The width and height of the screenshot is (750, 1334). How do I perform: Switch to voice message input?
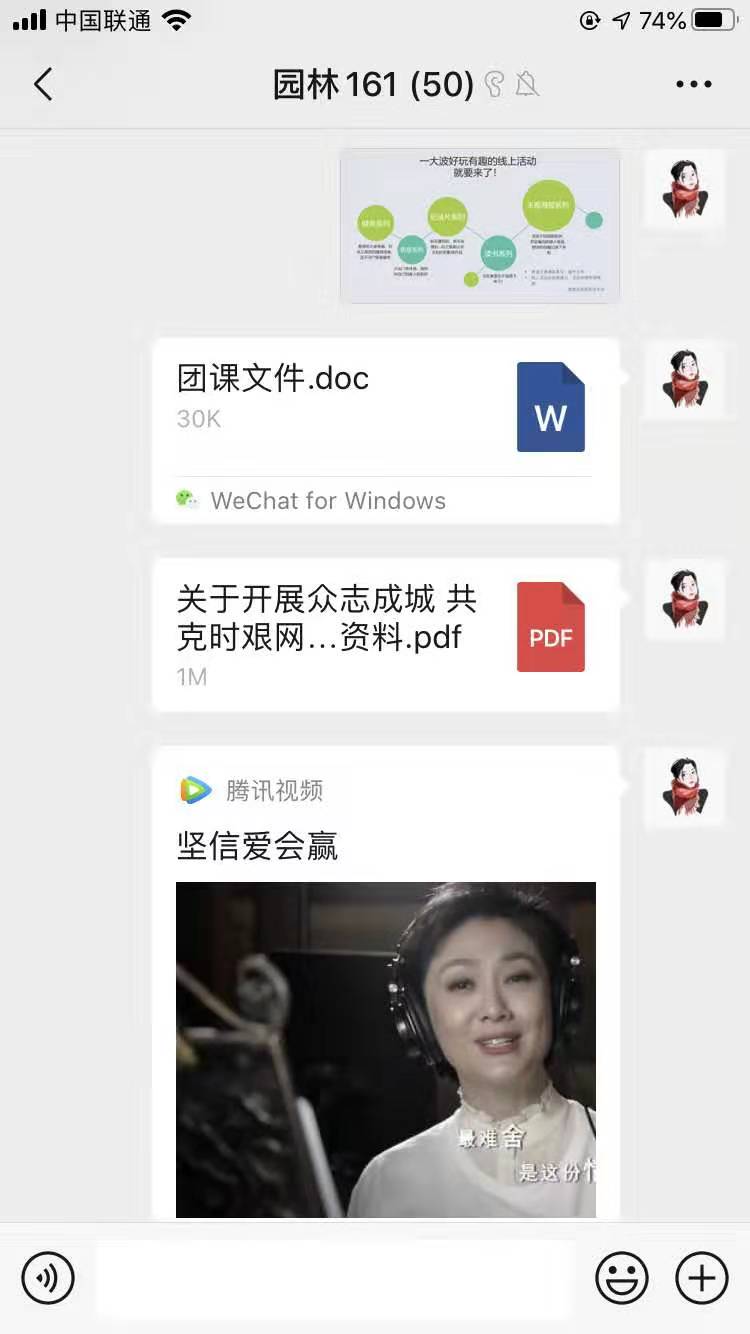[x=48, y=1278]
